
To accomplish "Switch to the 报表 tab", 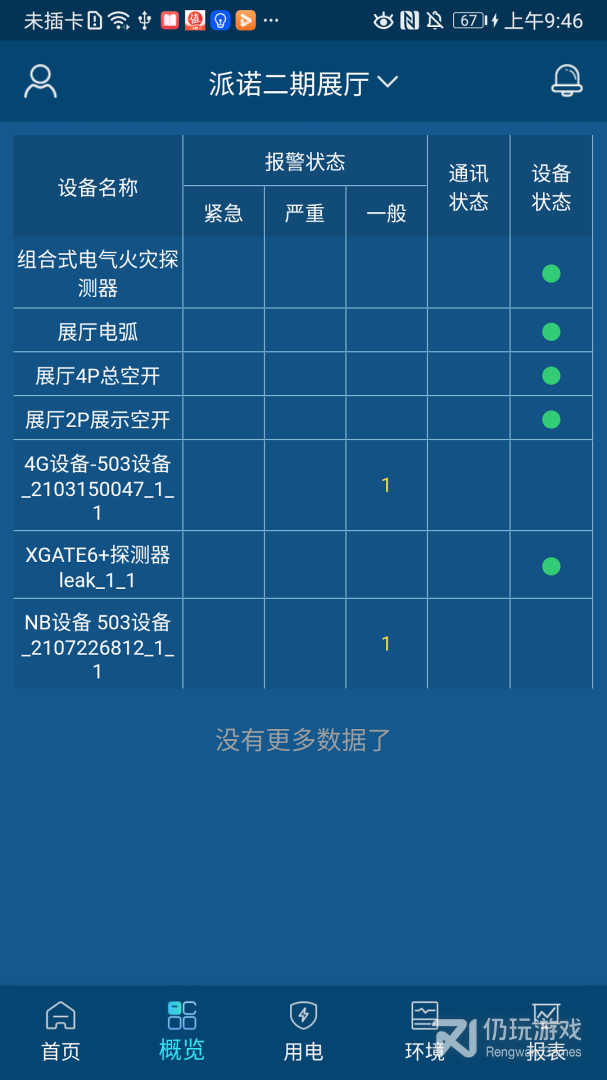I will pos(546,1031).
